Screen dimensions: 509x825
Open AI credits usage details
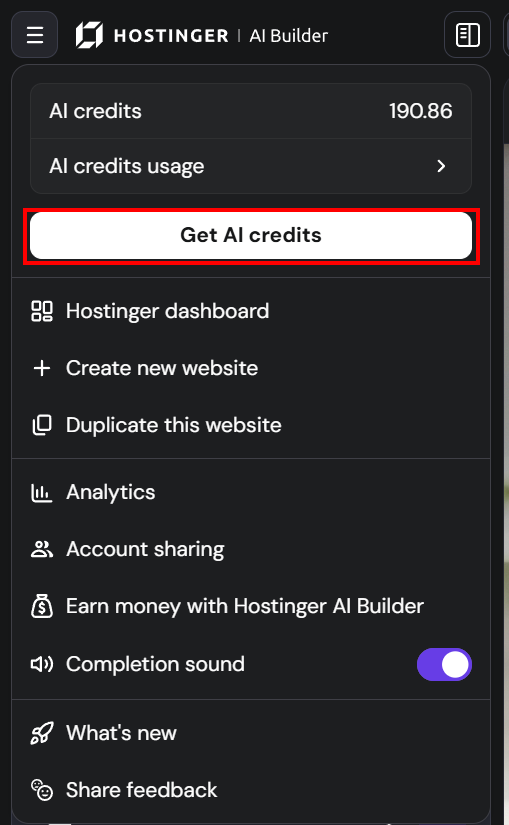(x=251, y=166)
